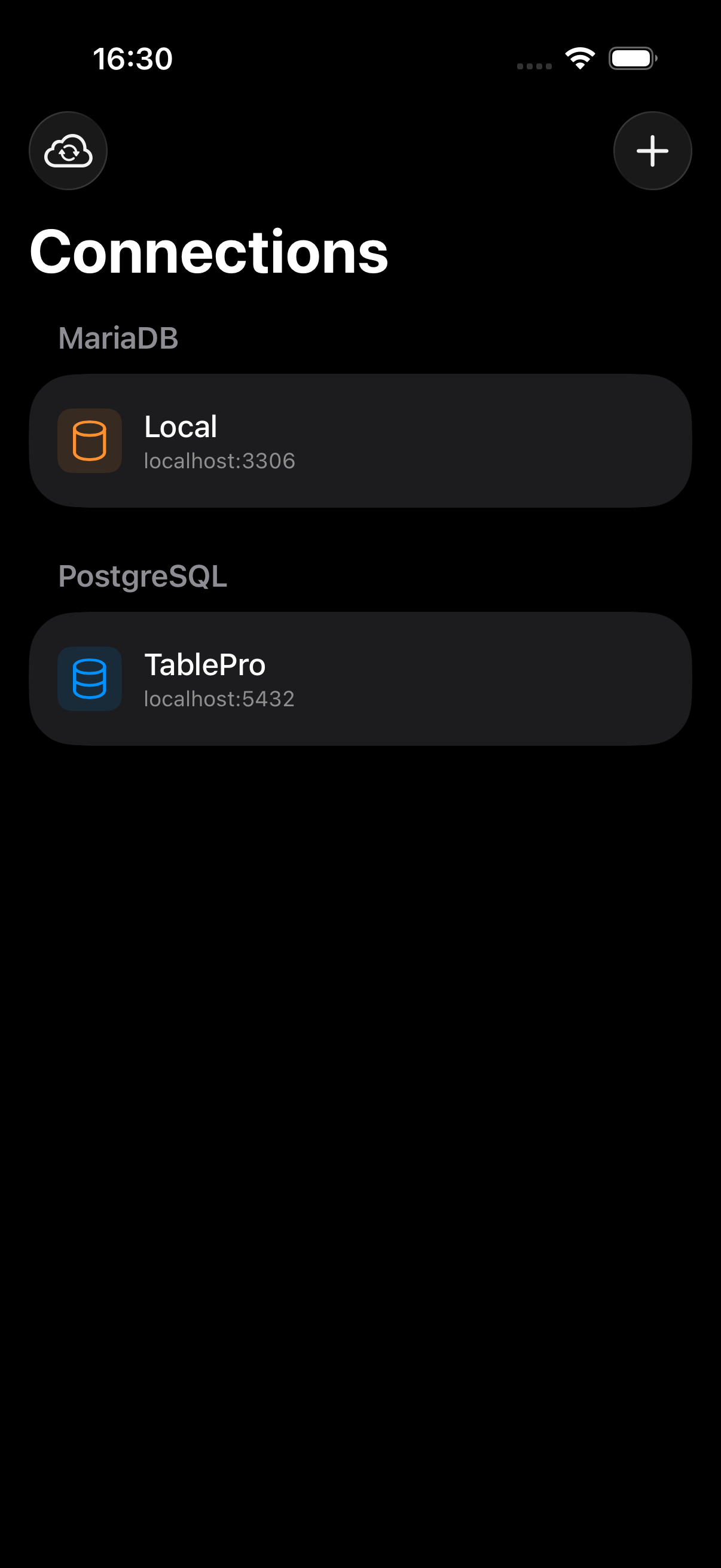
Task: Select the PostgreSQL section header
Action: click(x=143, y=576)
